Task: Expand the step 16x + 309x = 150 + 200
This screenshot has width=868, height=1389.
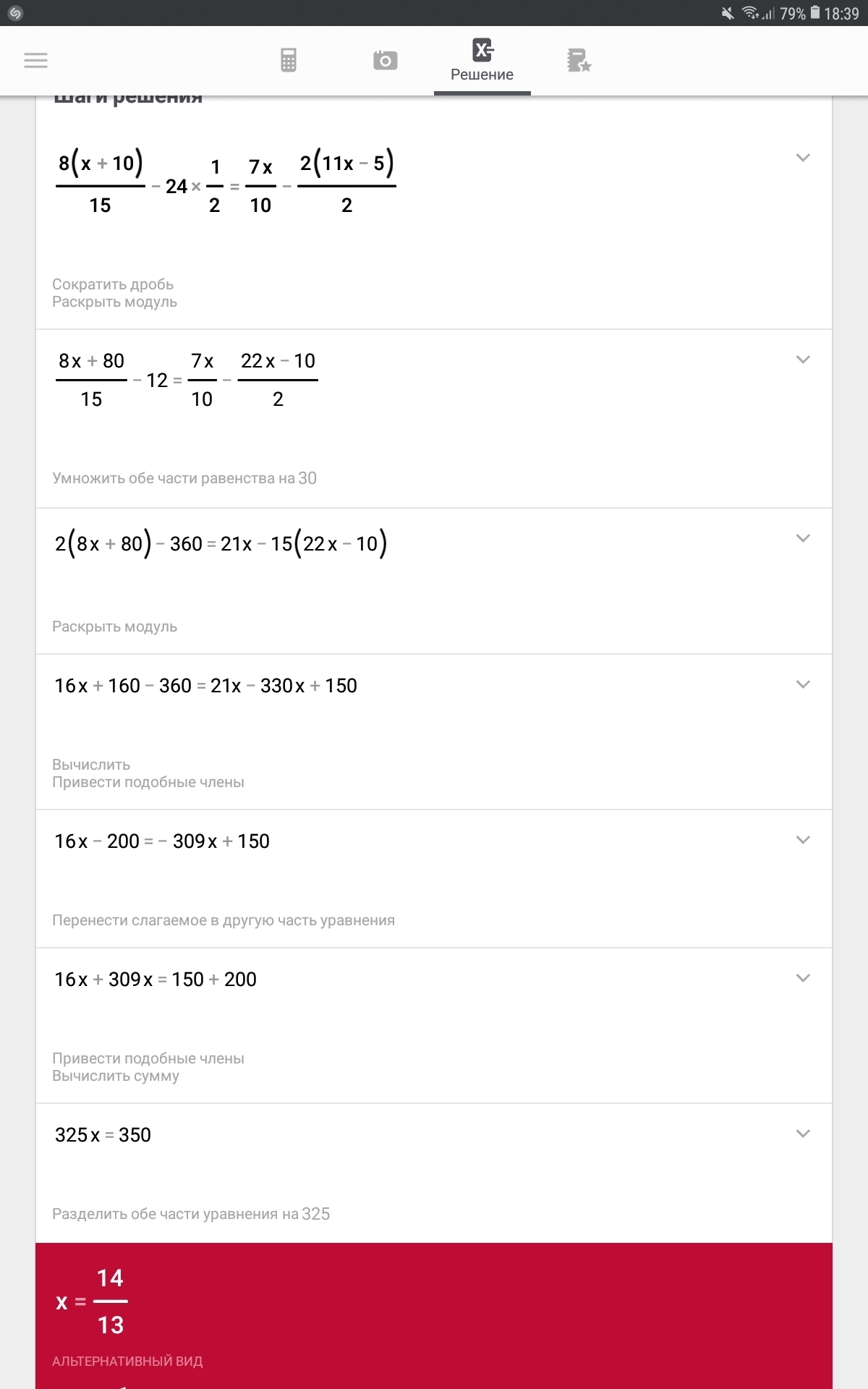Action: pyautogui.click(x=802, y=978)
